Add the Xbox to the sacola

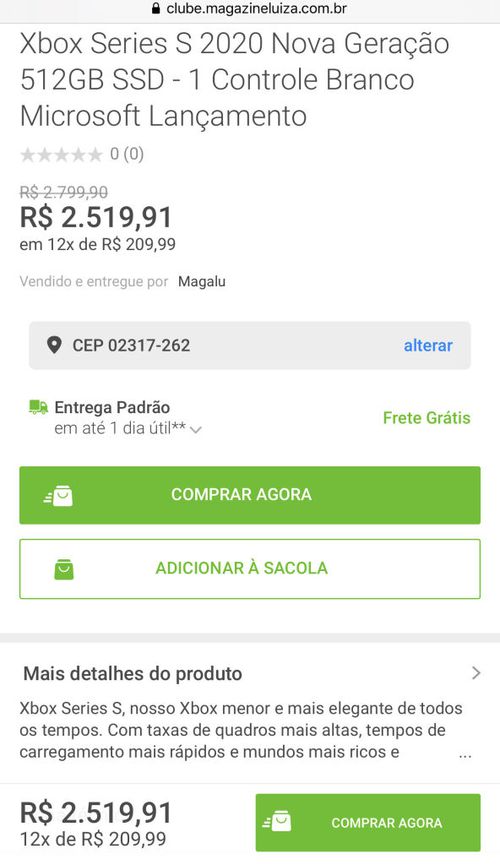[250, 569]
